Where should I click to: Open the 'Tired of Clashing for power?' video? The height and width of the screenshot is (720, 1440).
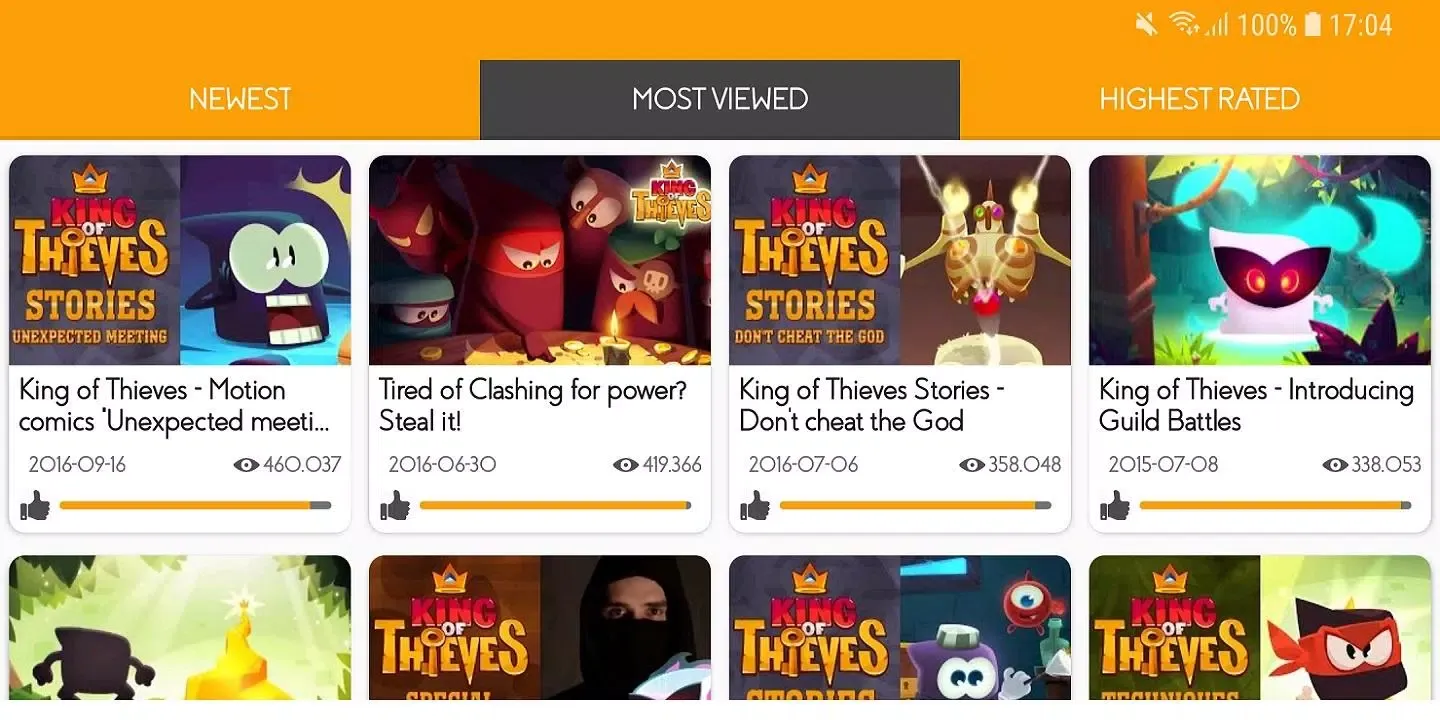click(x=540, y=262)
